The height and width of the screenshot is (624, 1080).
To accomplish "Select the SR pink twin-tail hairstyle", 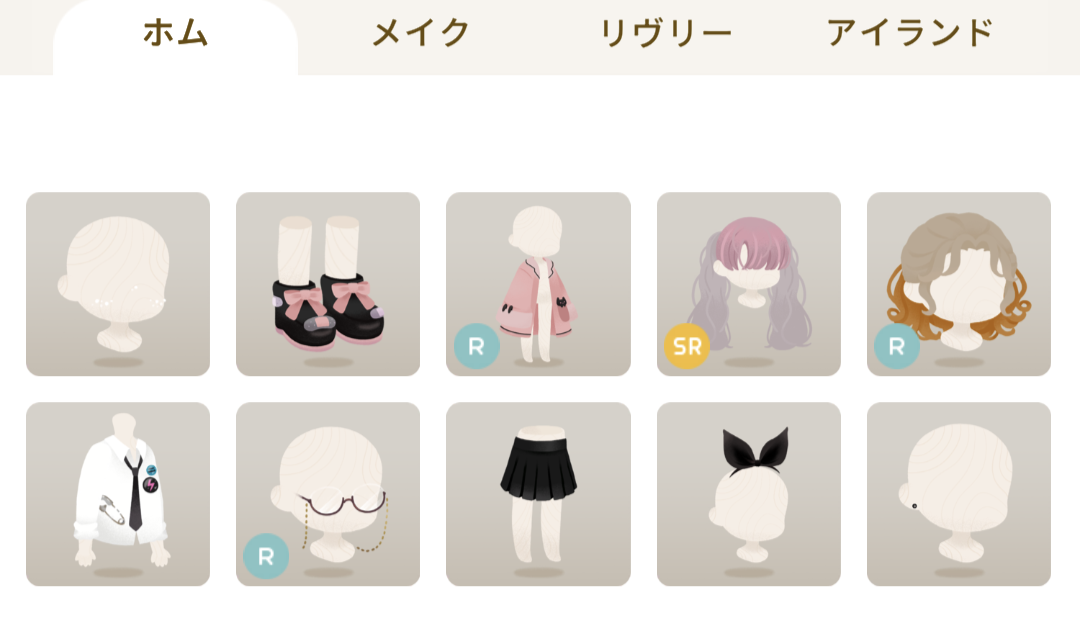I will 748,284.
